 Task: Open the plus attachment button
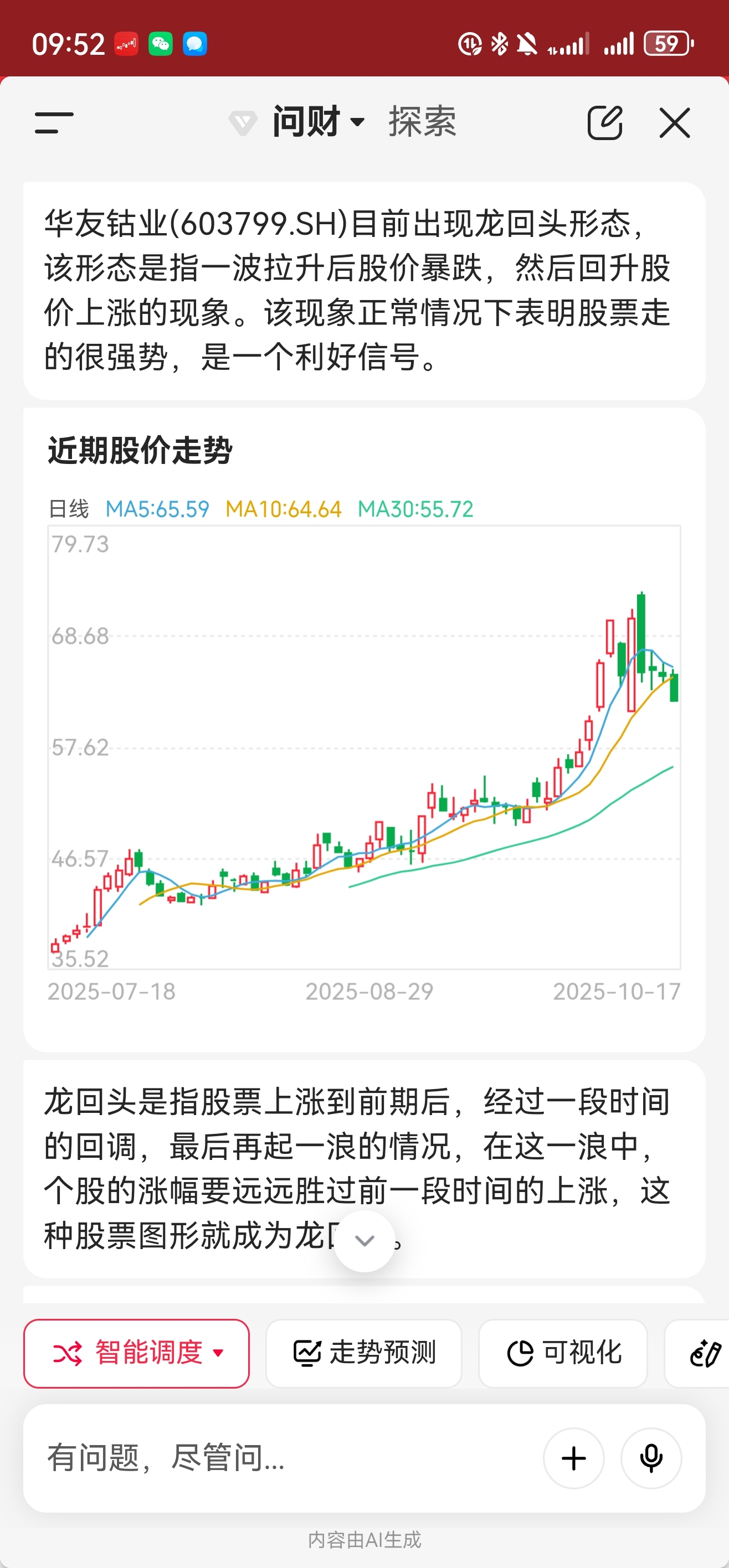pyautogui.click(x=573, y=1458)
